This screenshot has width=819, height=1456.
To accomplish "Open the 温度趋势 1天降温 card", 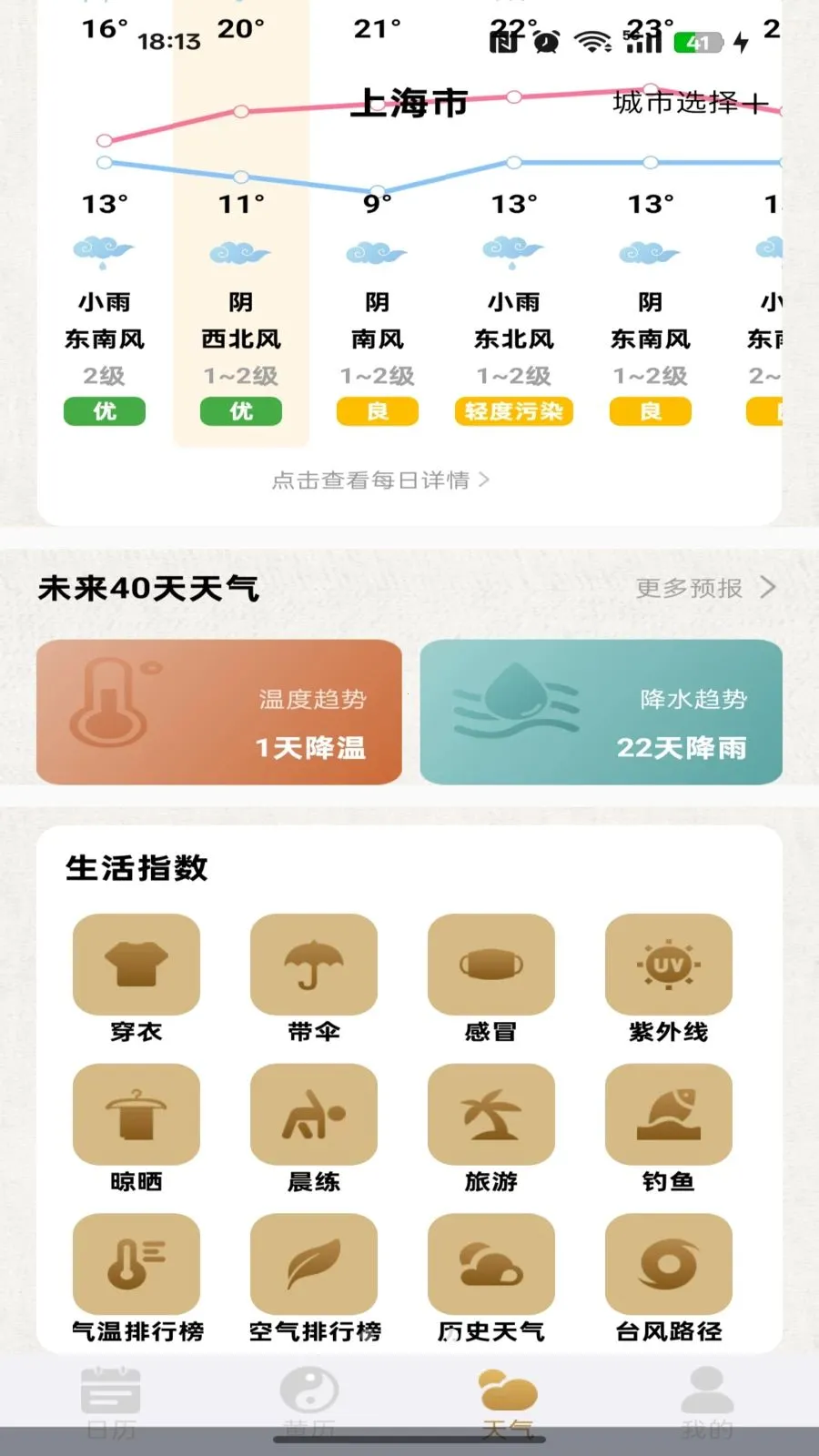I will tap(219, 713).
